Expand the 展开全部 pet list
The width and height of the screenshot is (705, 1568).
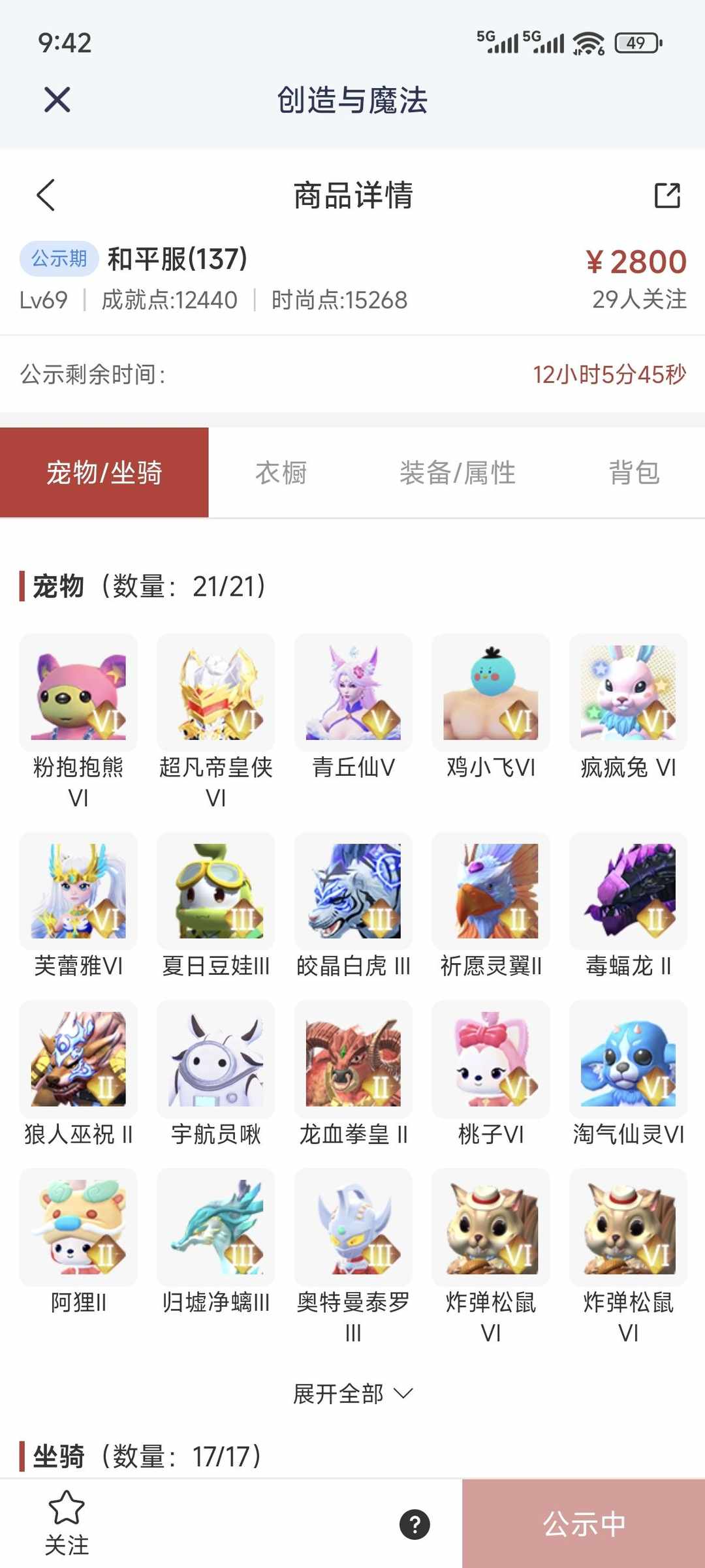[352, 1392]
